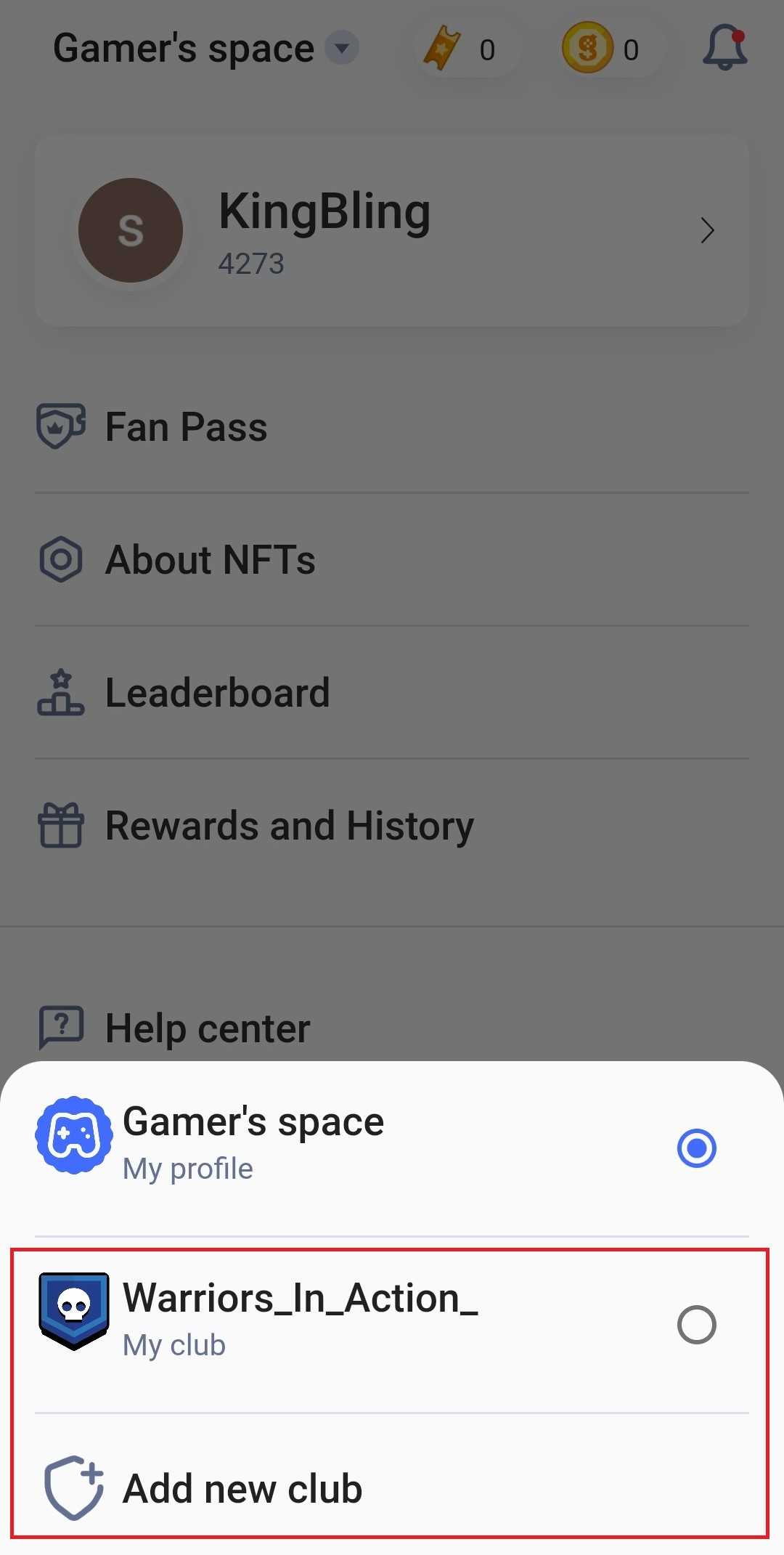Image resolution: width=784 pixels, height=1555 pixels.
Task: Go to the Leaderboard
Action: tap(392, 692)
